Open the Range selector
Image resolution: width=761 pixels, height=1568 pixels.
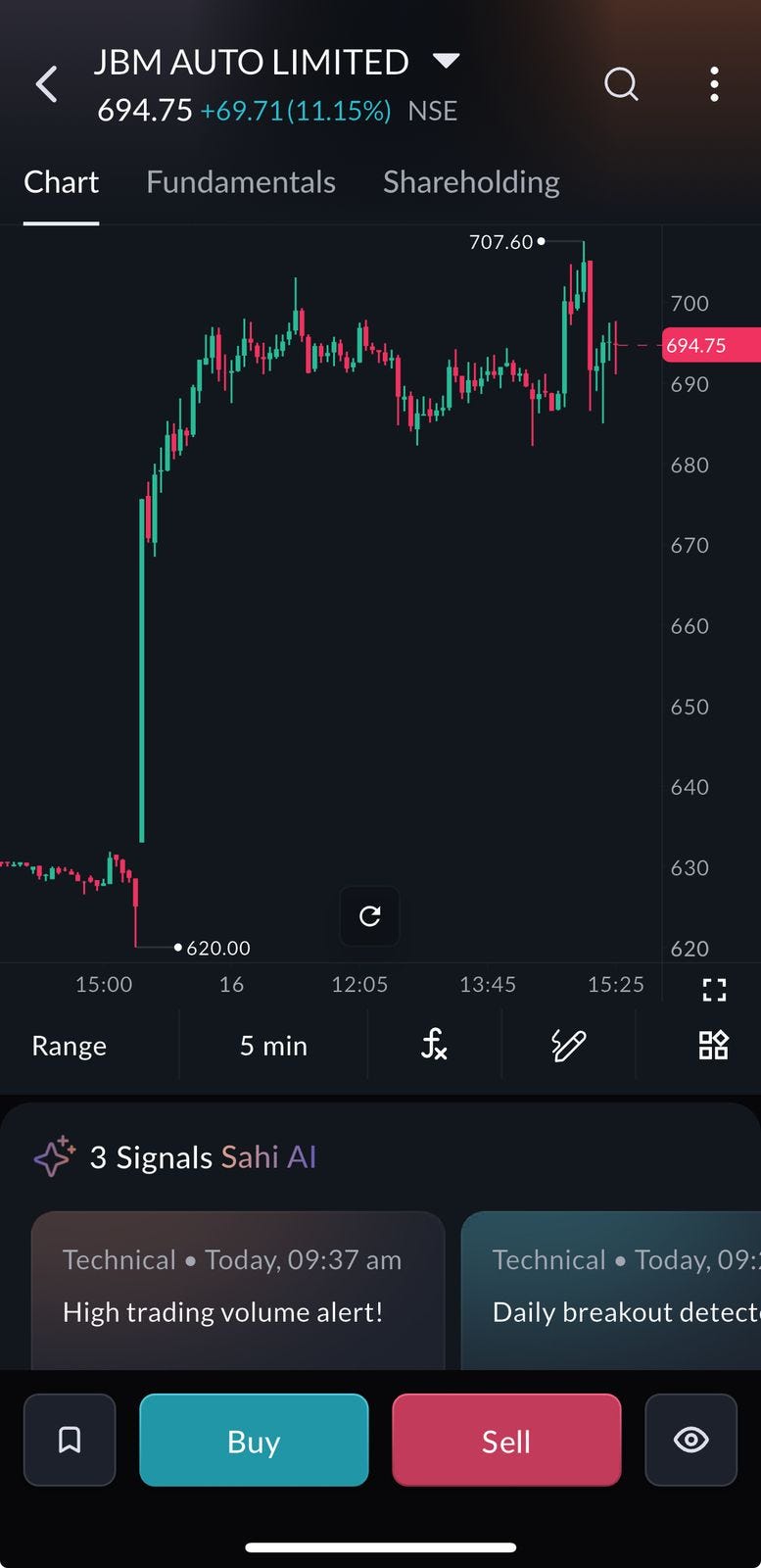point(70,1046)
